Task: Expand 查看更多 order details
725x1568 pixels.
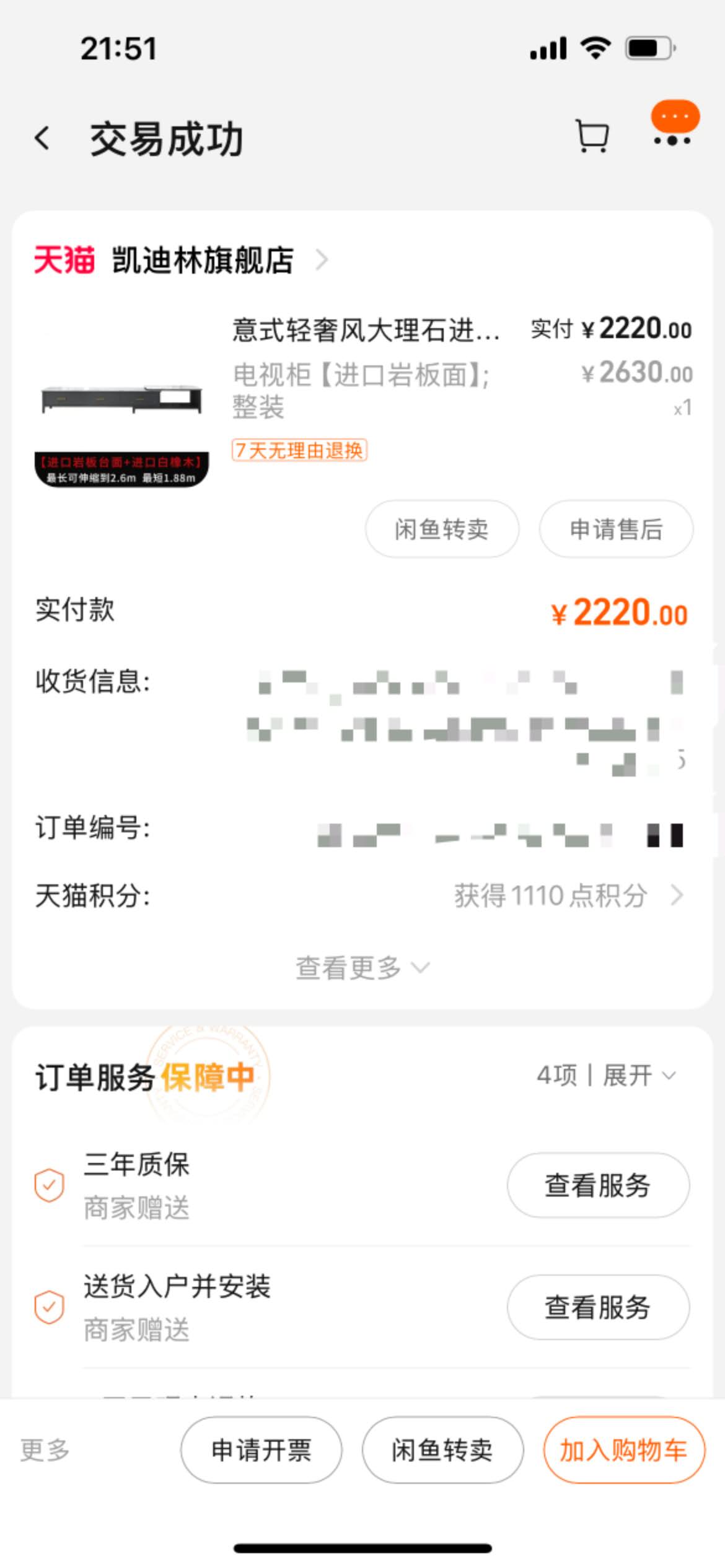Action: point(362,968)
